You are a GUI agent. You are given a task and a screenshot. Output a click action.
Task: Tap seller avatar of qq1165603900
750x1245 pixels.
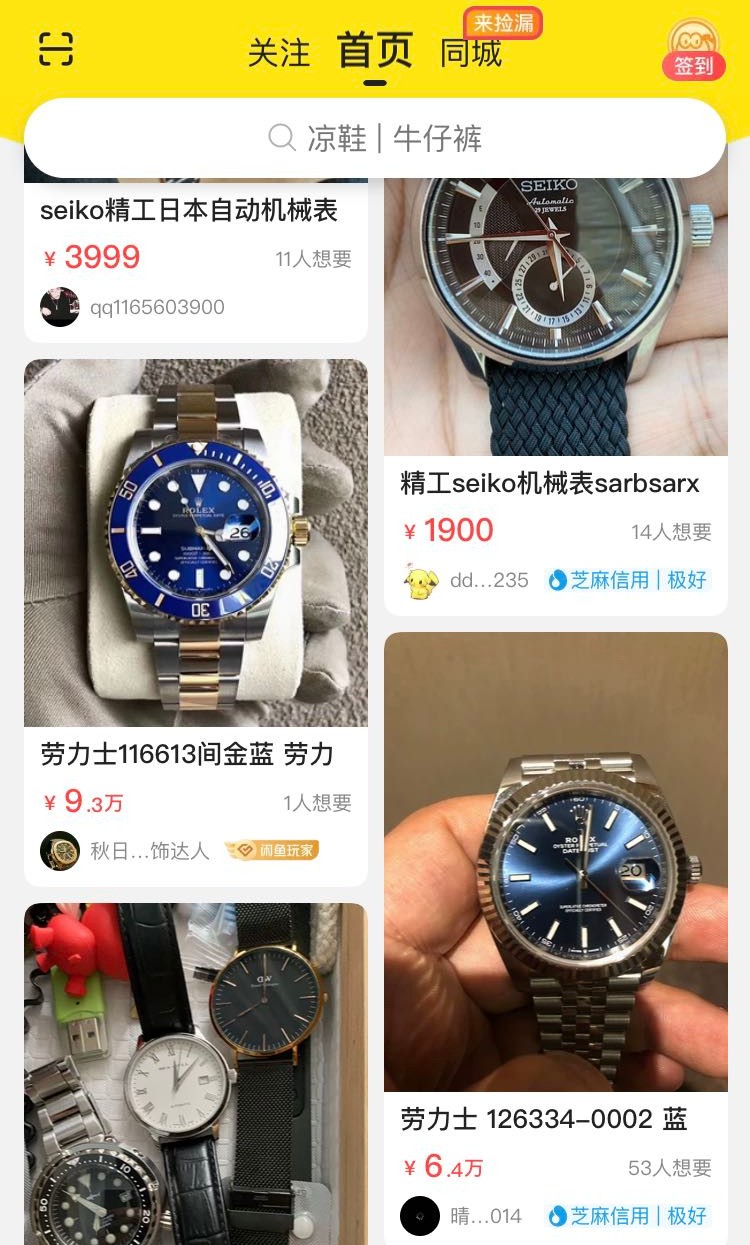(60, 307)
